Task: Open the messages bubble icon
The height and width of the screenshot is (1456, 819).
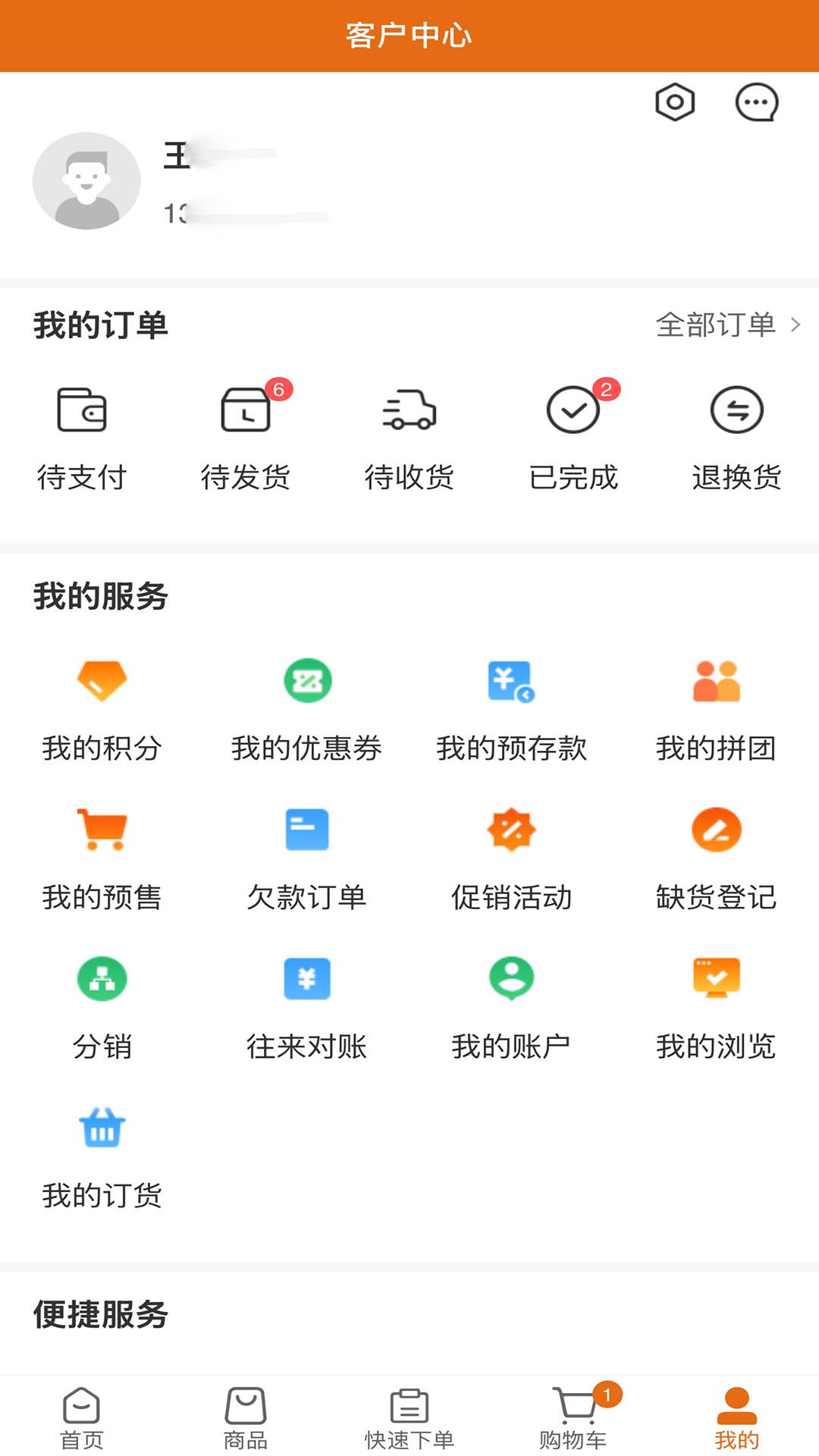Action: [756, 103]
